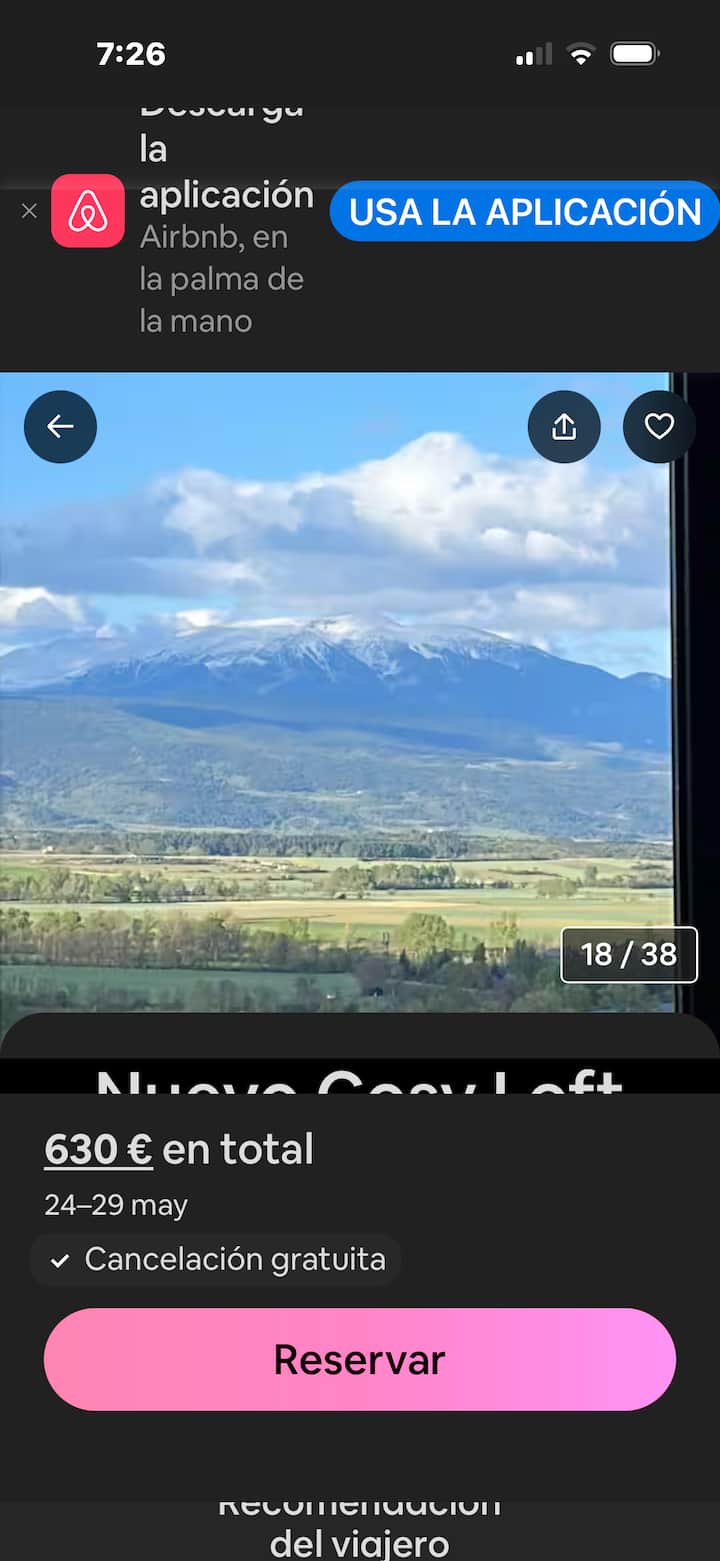Open sharing options for this listing
Screen dimensions: 720x1561
pyautogui.click(x=564, y=426)
